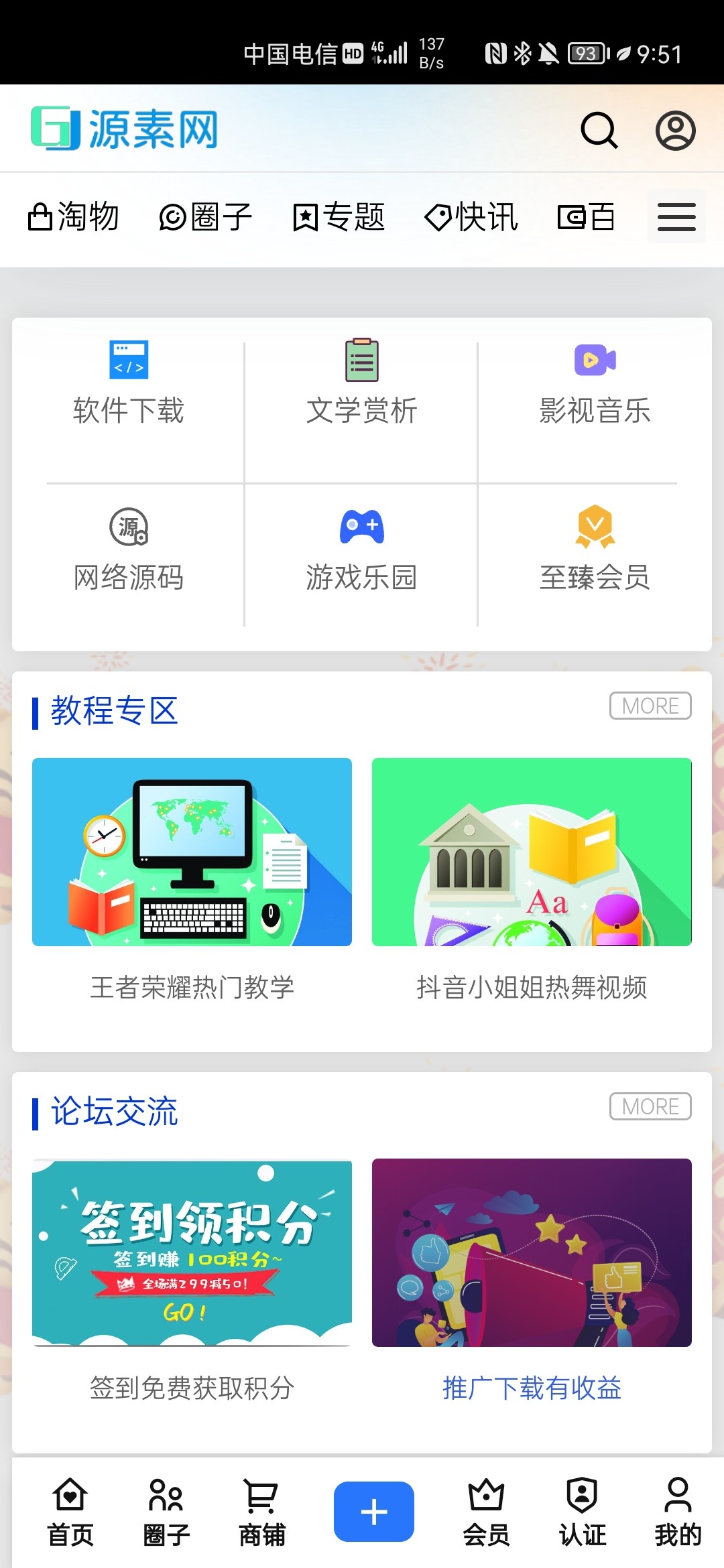This screenshot has width=724, height=1568.
Task: Open the 王者荣耀热门教学 tutorial thumbnail
Action: pos(191,852)
